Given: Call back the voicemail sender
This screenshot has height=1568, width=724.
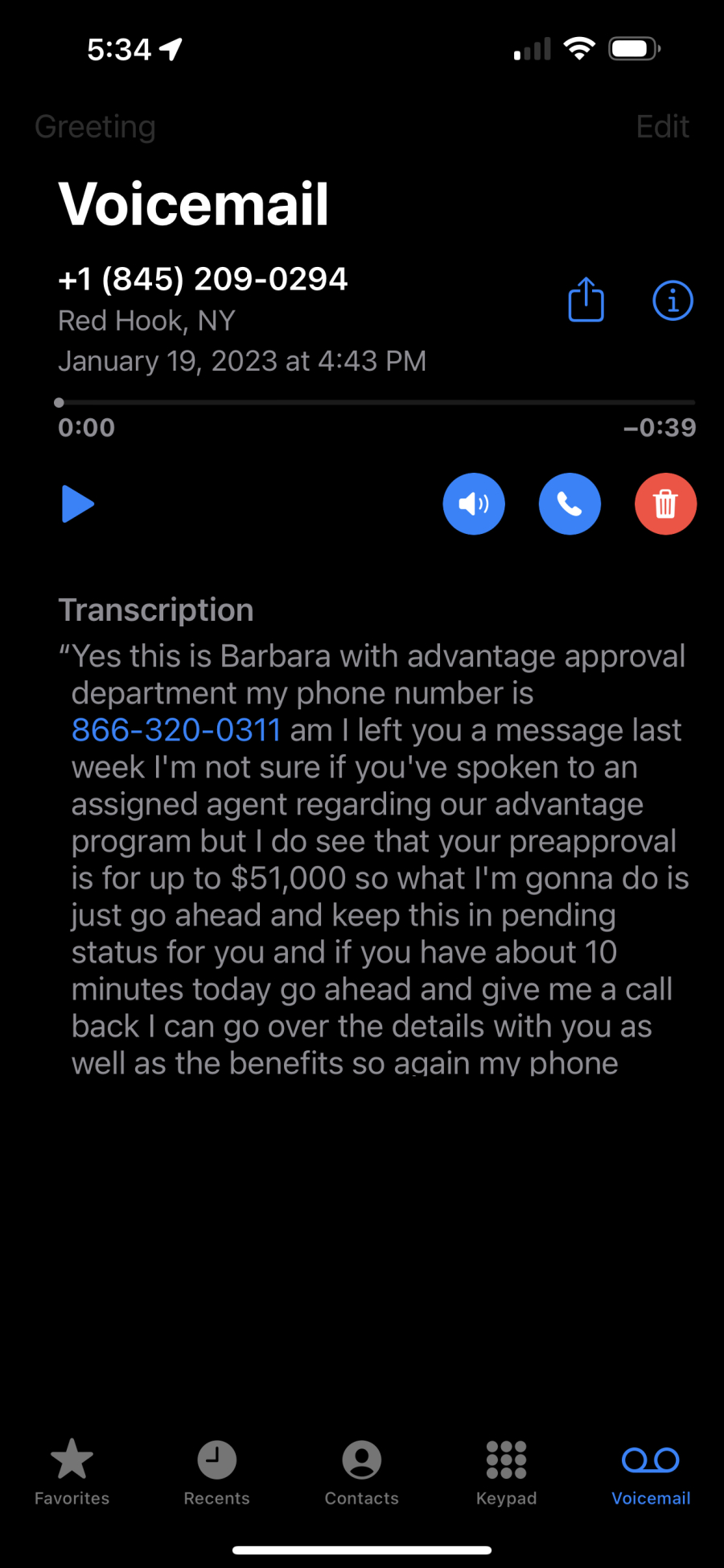Looking at the screenshot, I should 570,504.
